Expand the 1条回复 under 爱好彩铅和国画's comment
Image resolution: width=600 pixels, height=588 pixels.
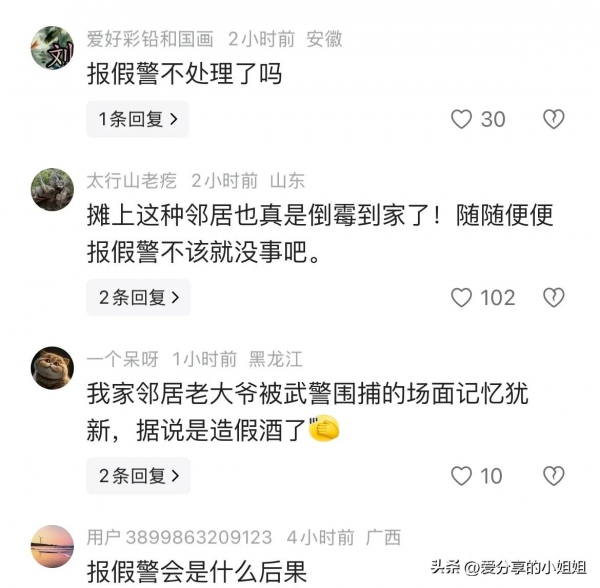click(x=138, y=120)
